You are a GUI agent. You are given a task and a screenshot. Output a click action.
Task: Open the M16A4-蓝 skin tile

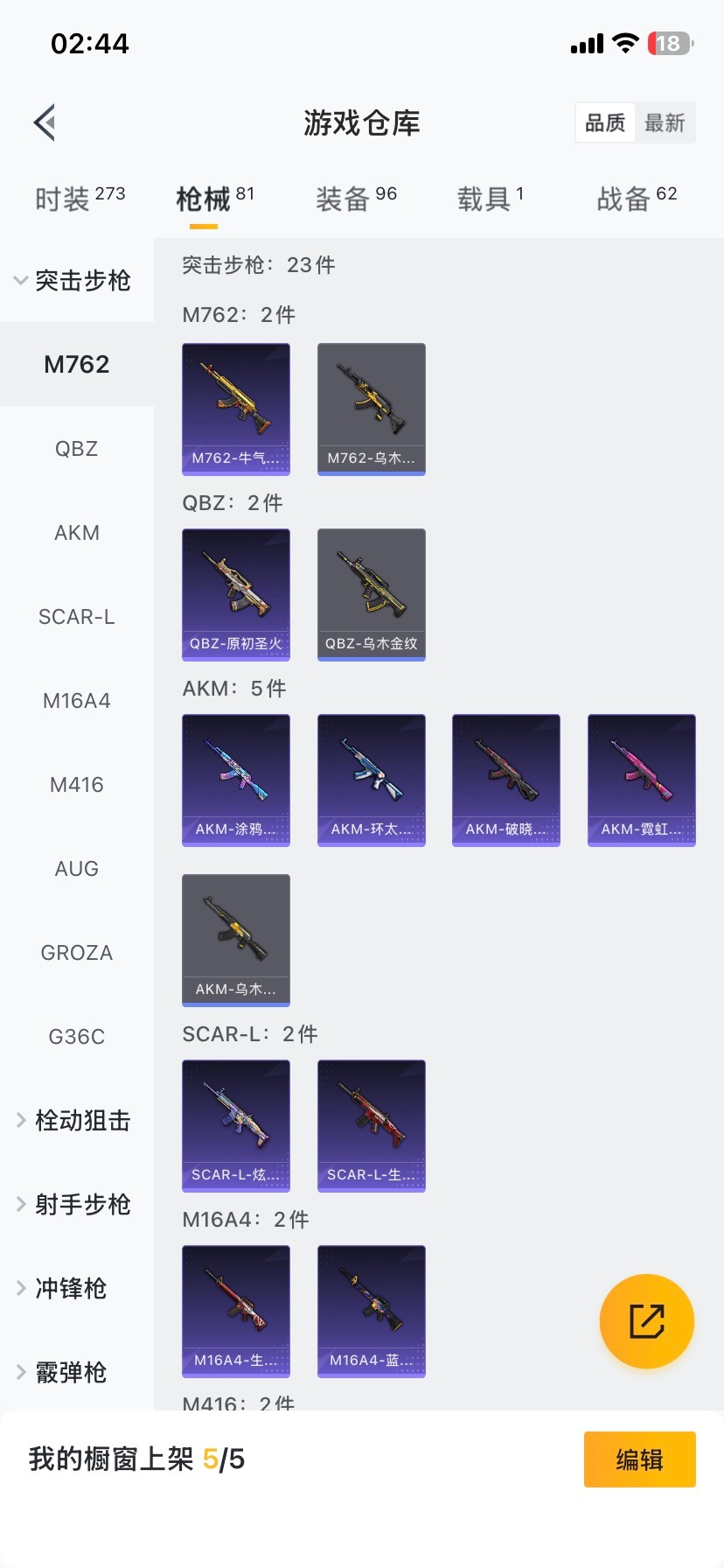tap(371, 1311)
